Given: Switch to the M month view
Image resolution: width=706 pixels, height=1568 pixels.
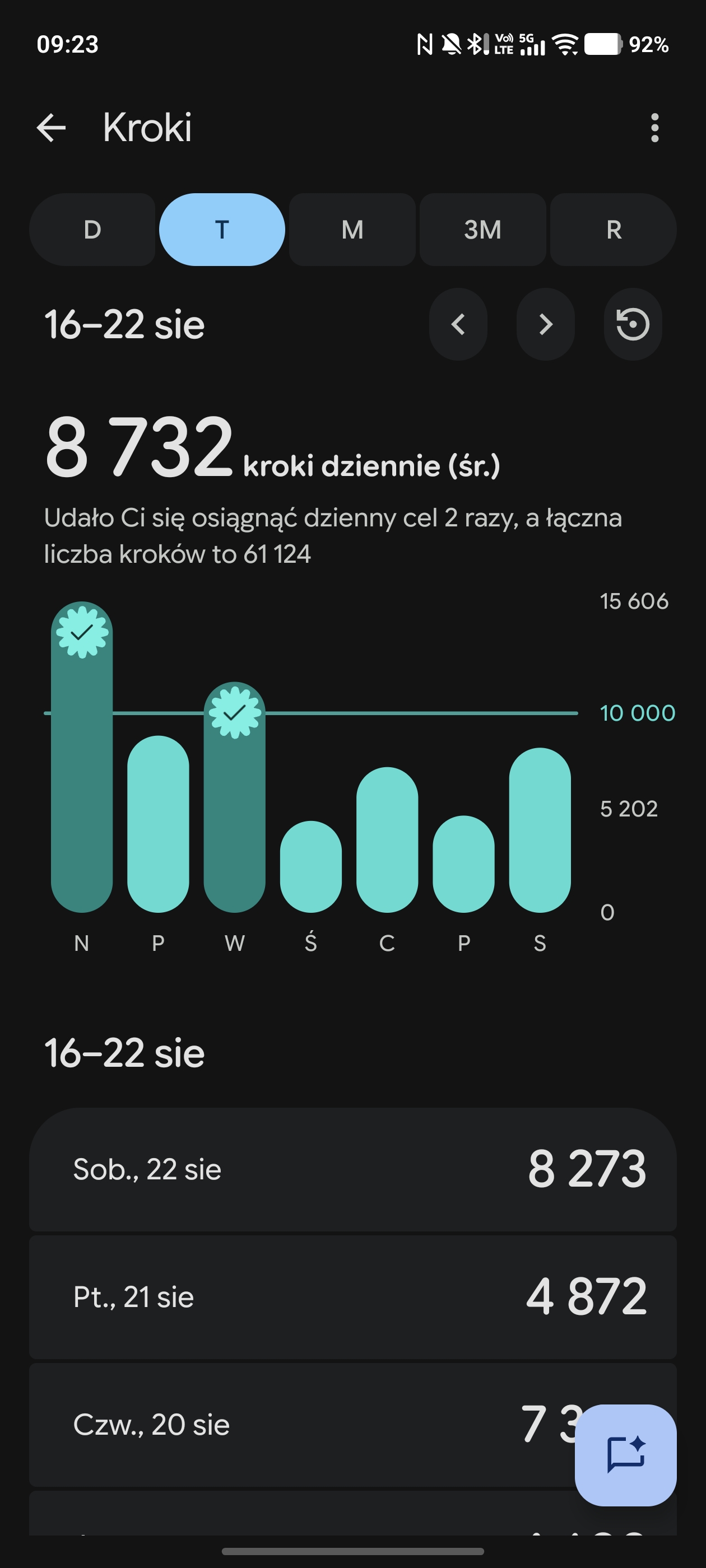Looking at the screenshot, I should [352, 230].
